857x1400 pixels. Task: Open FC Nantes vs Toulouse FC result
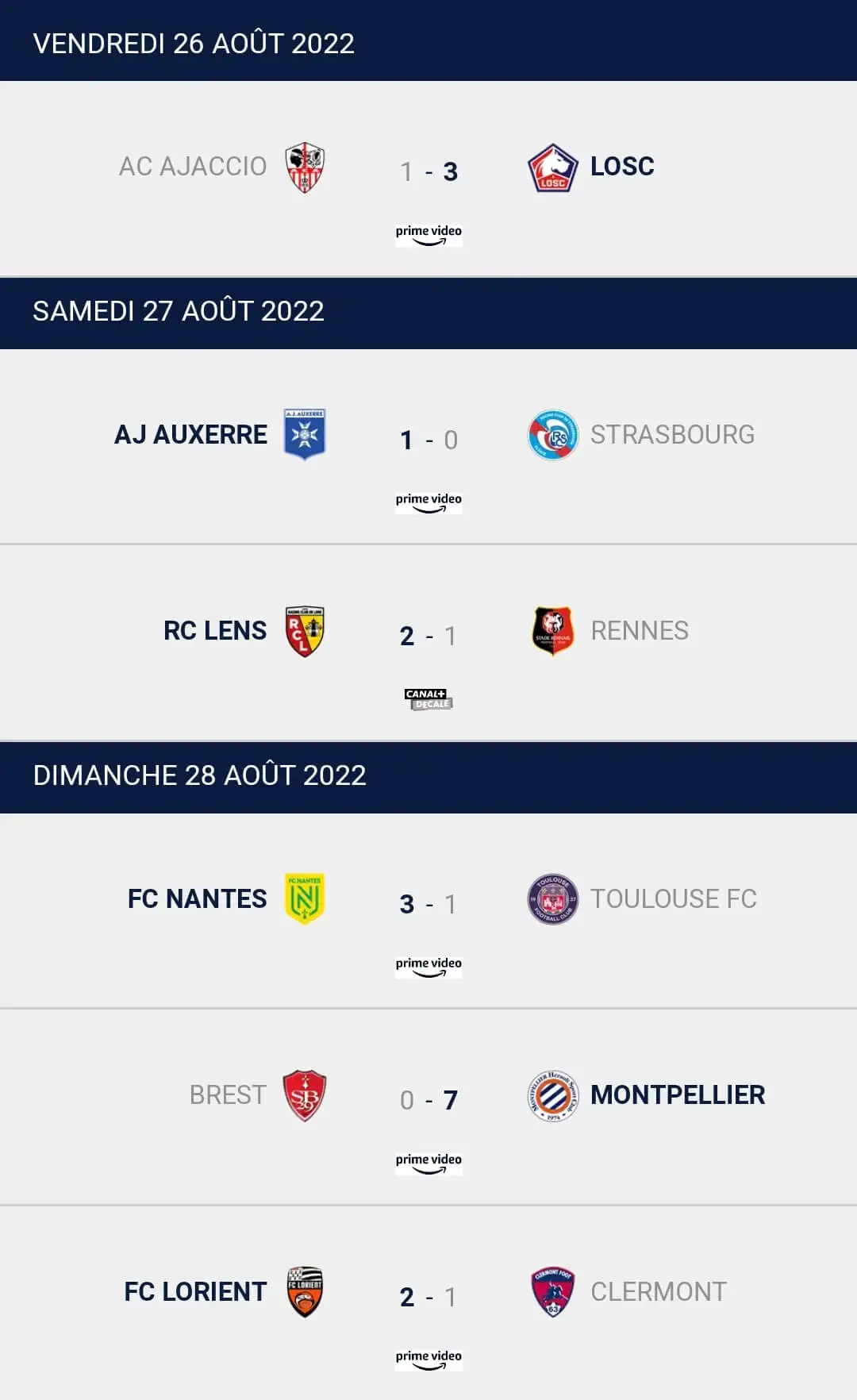(428, 910)
